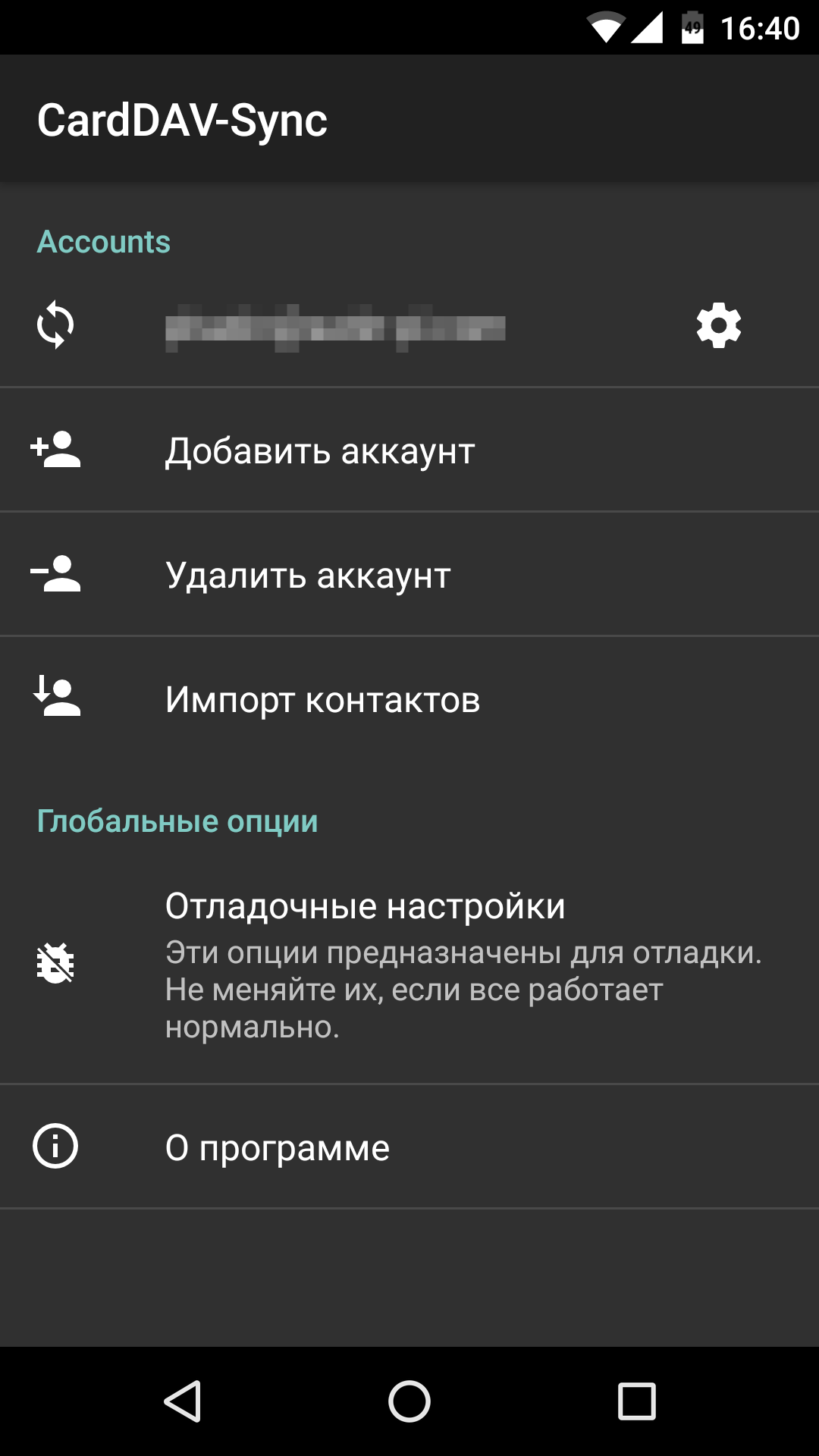Open account settings via the gear icon
The image size is (819, 1456).
point(718,326)
